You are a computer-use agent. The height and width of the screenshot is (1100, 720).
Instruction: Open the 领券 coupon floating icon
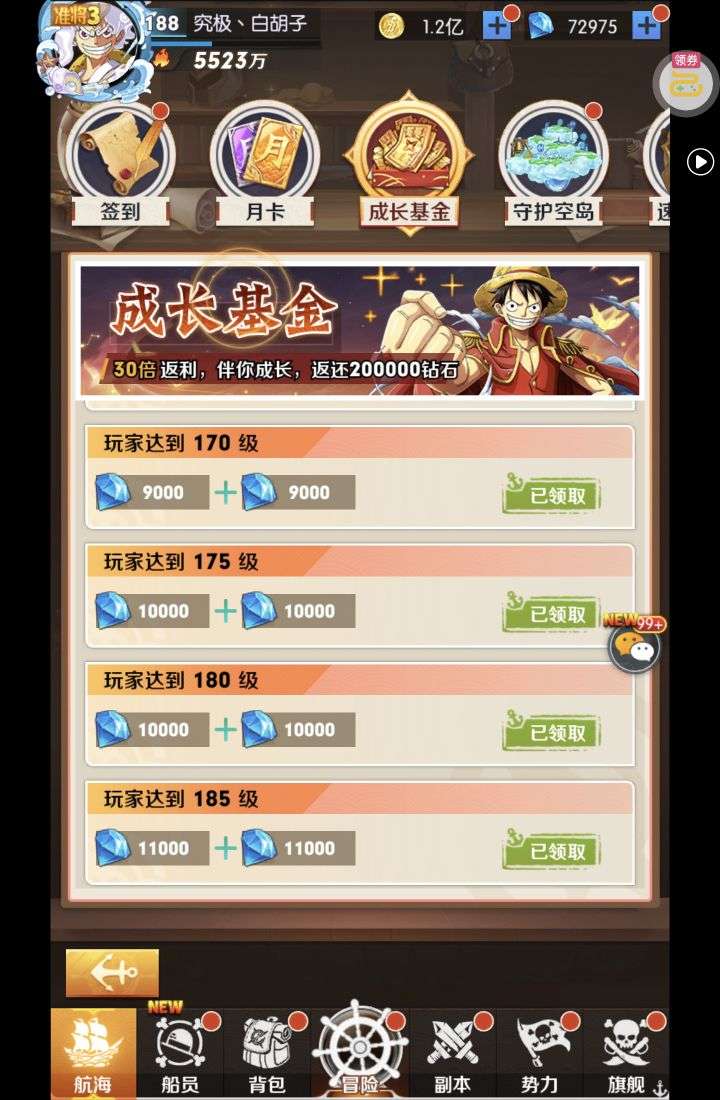686,82
